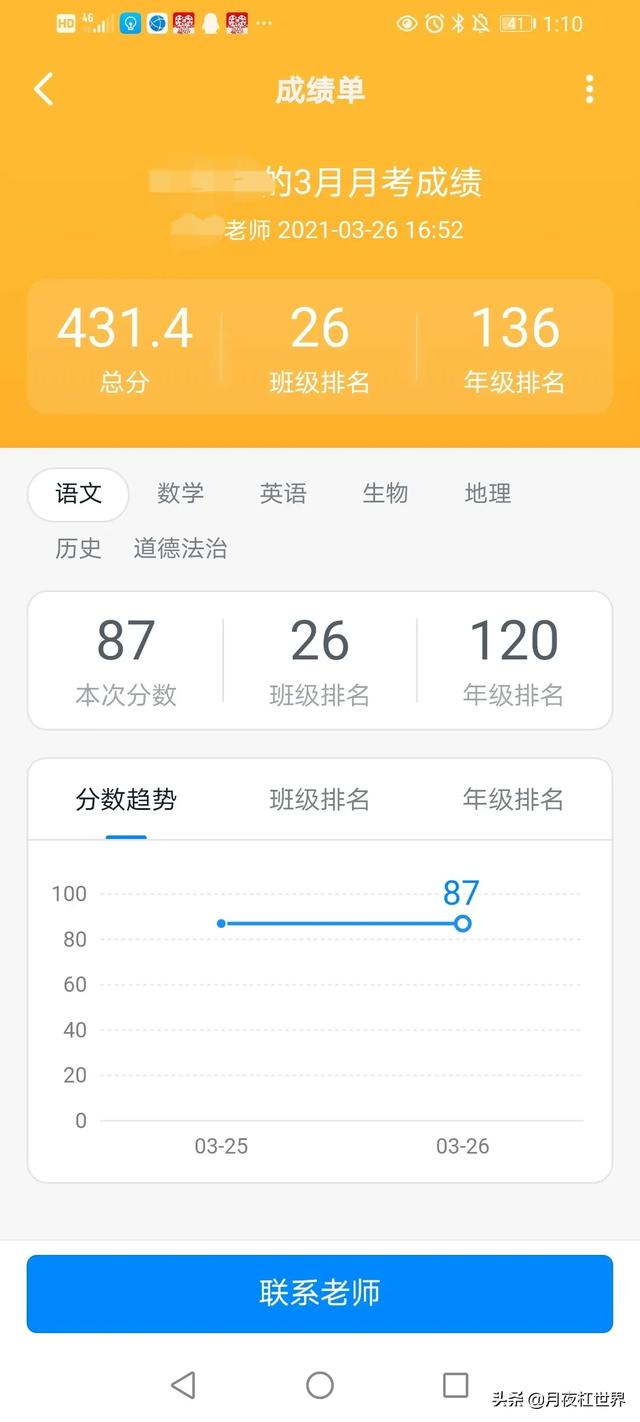Tap the system home button

(320, 1385)
